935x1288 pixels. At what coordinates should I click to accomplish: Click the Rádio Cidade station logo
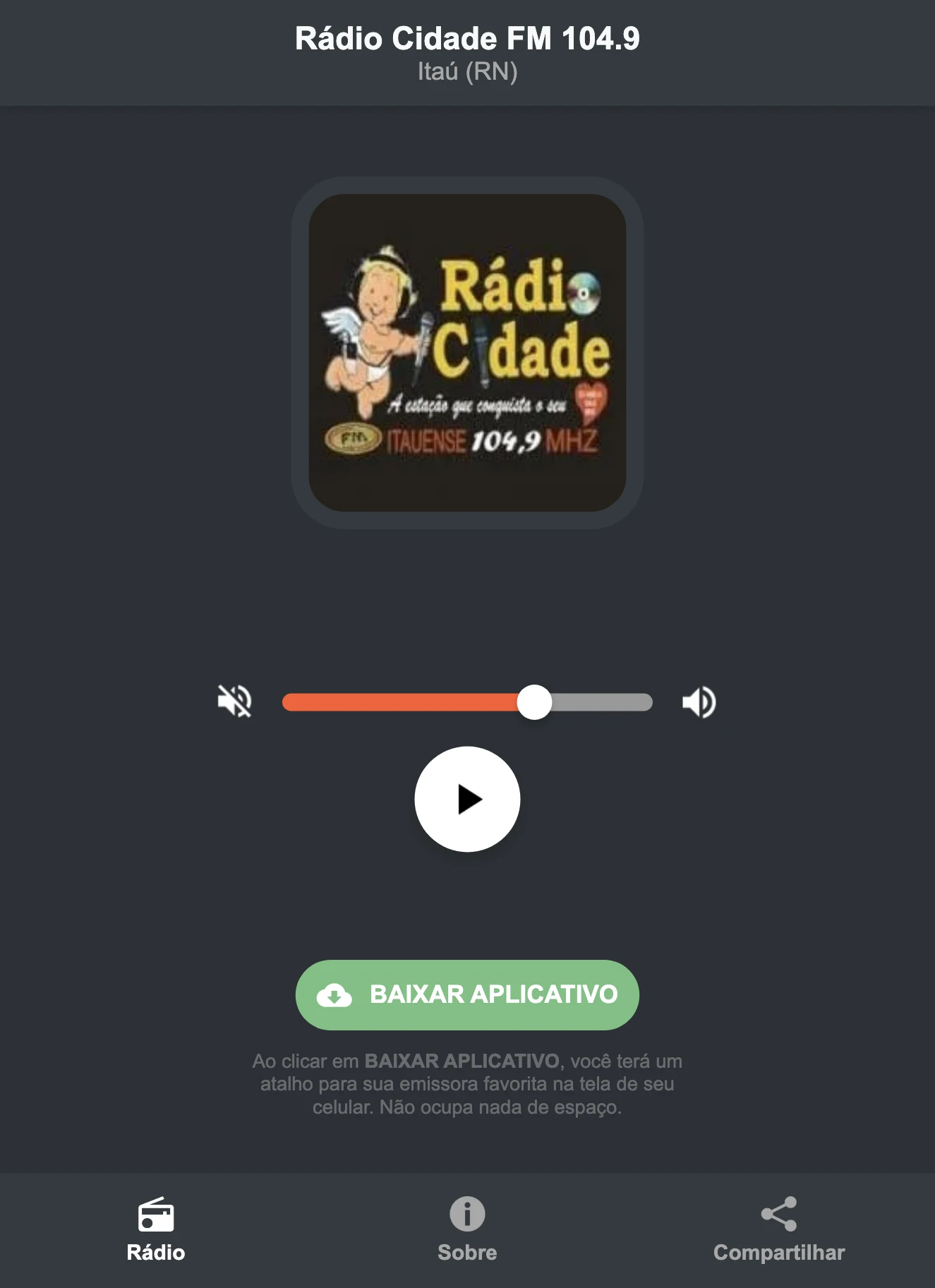pyautogui.click(x=466, y=353)
